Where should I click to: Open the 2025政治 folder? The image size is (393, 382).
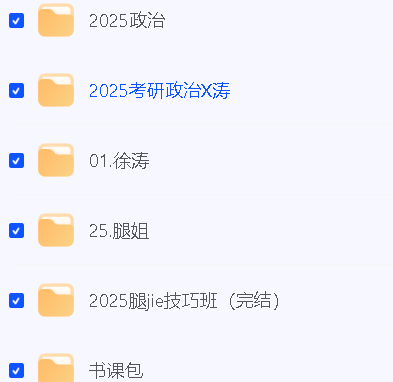tap(127, 21)
